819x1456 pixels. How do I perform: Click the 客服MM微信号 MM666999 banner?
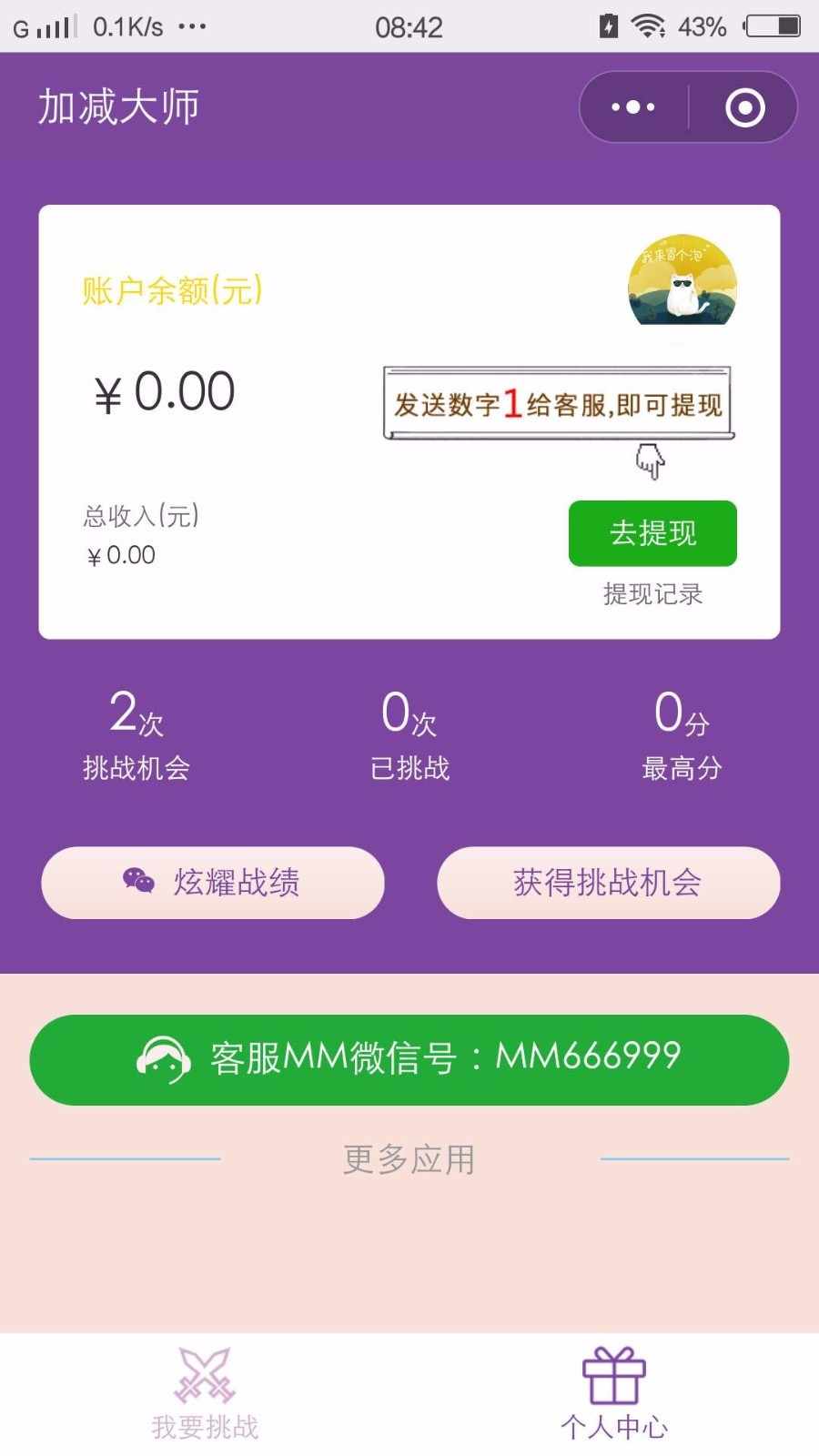click(x=409, y=1058)
